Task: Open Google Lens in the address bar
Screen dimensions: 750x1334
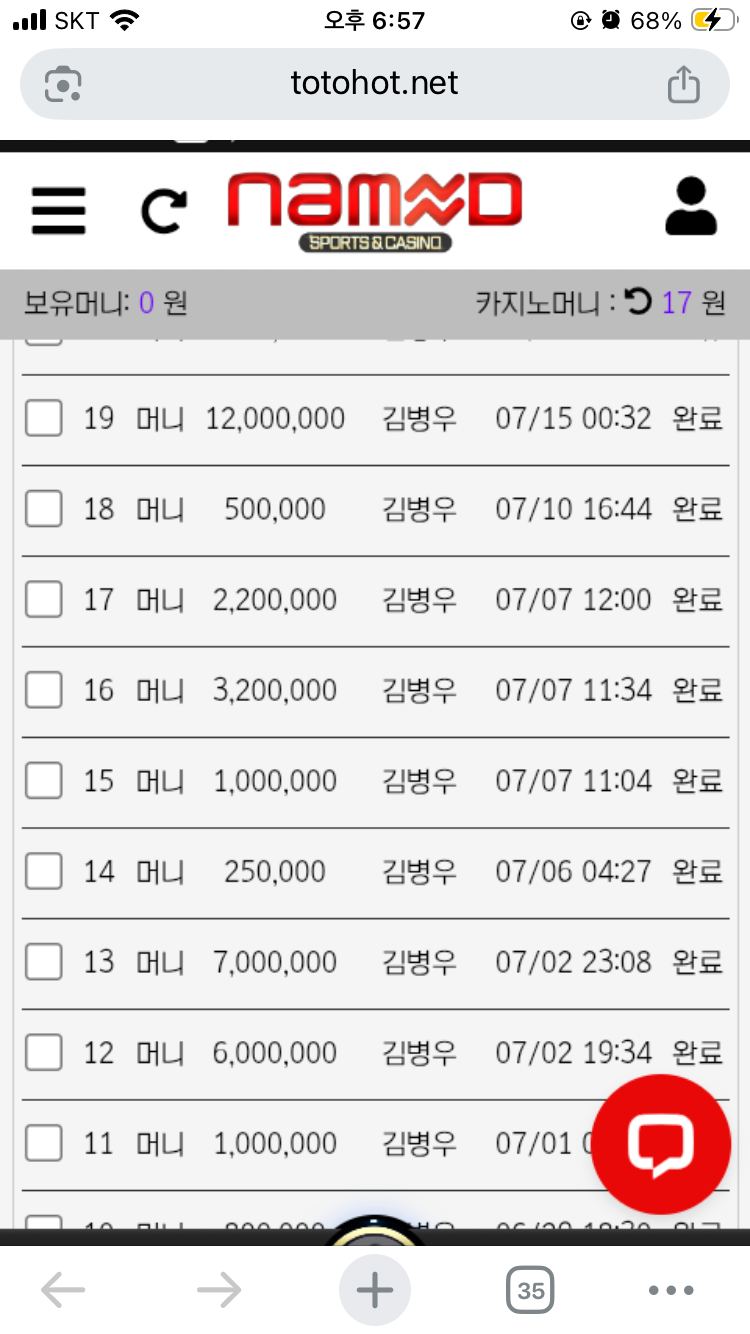Action: [63, 84]
